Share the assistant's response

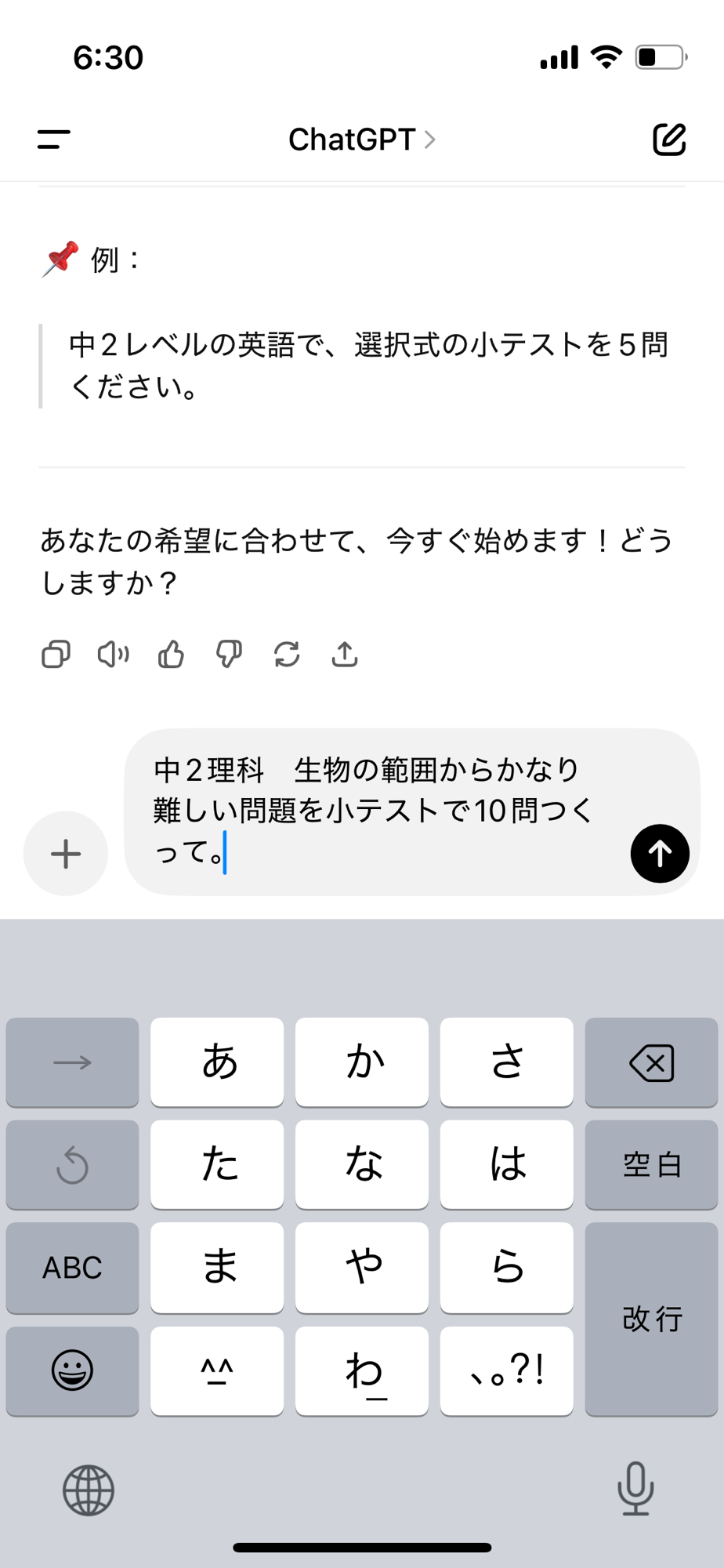345,654
